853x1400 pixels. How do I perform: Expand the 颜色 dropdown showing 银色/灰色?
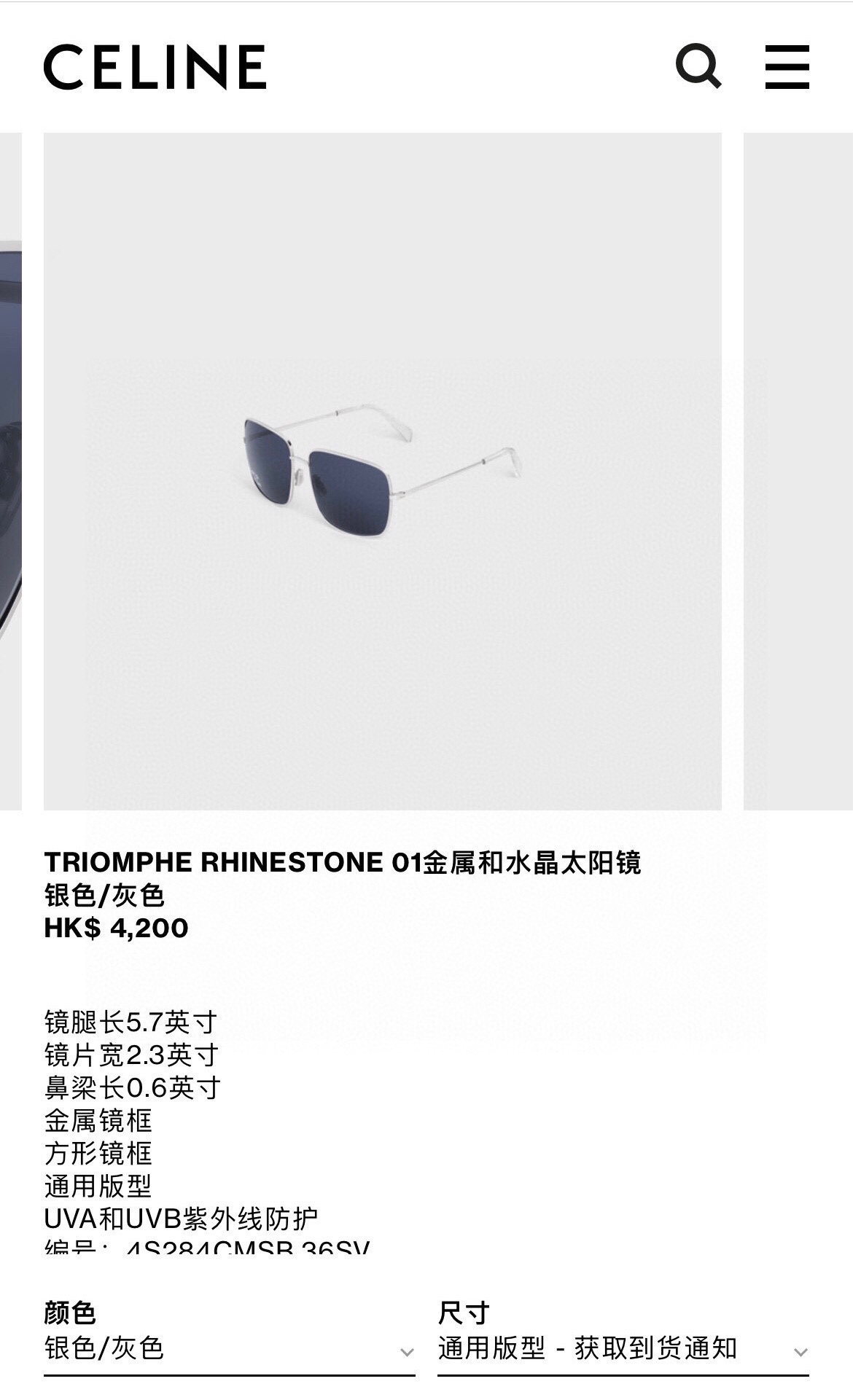[x=229, y=1350]
